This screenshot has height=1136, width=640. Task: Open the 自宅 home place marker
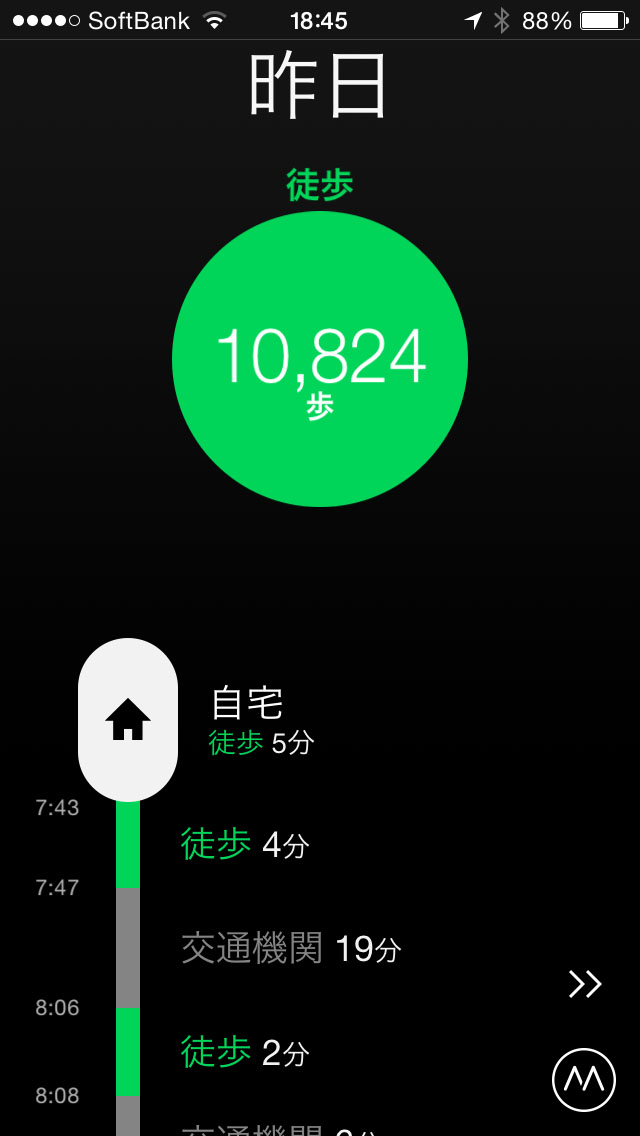point(128,719)
